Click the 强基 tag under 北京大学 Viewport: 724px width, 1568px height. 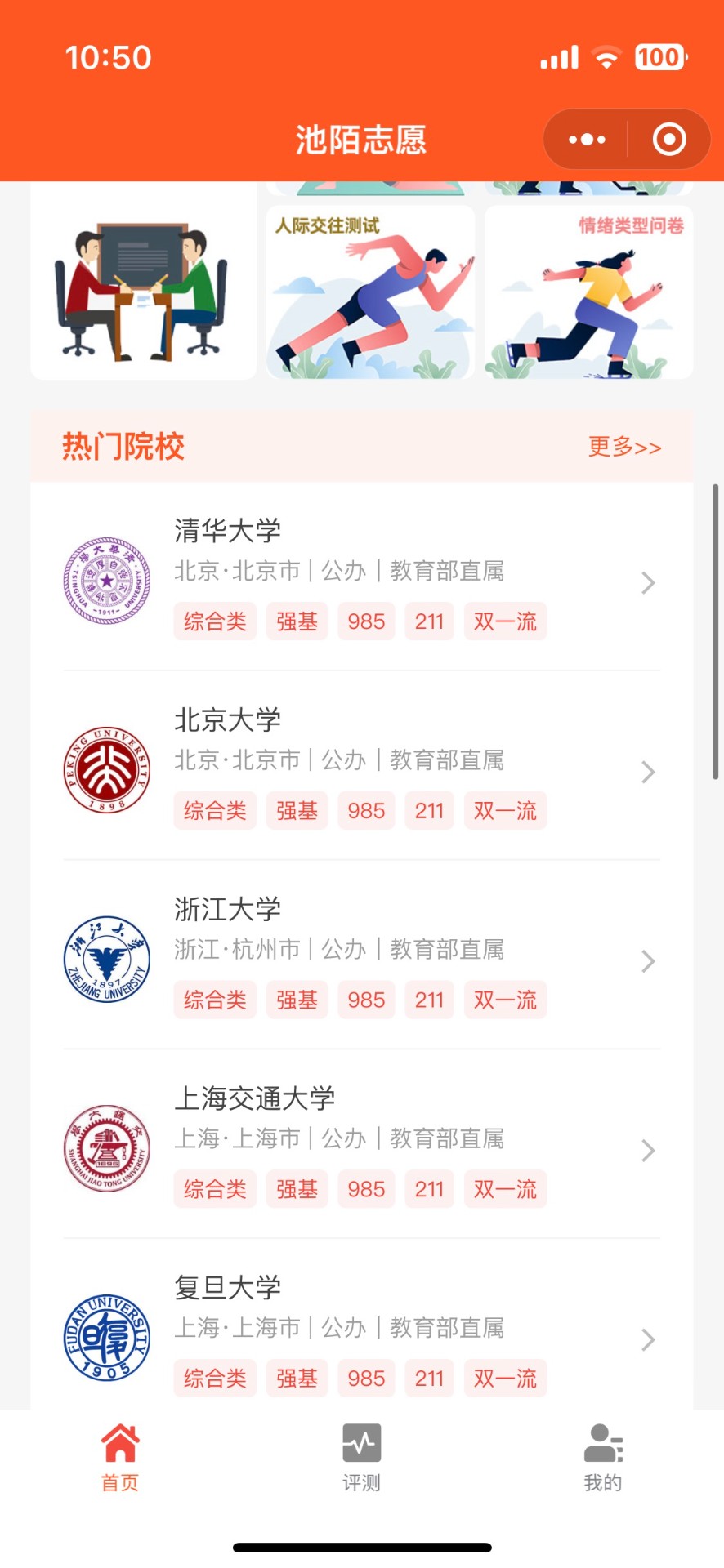(x=296, y=810)
